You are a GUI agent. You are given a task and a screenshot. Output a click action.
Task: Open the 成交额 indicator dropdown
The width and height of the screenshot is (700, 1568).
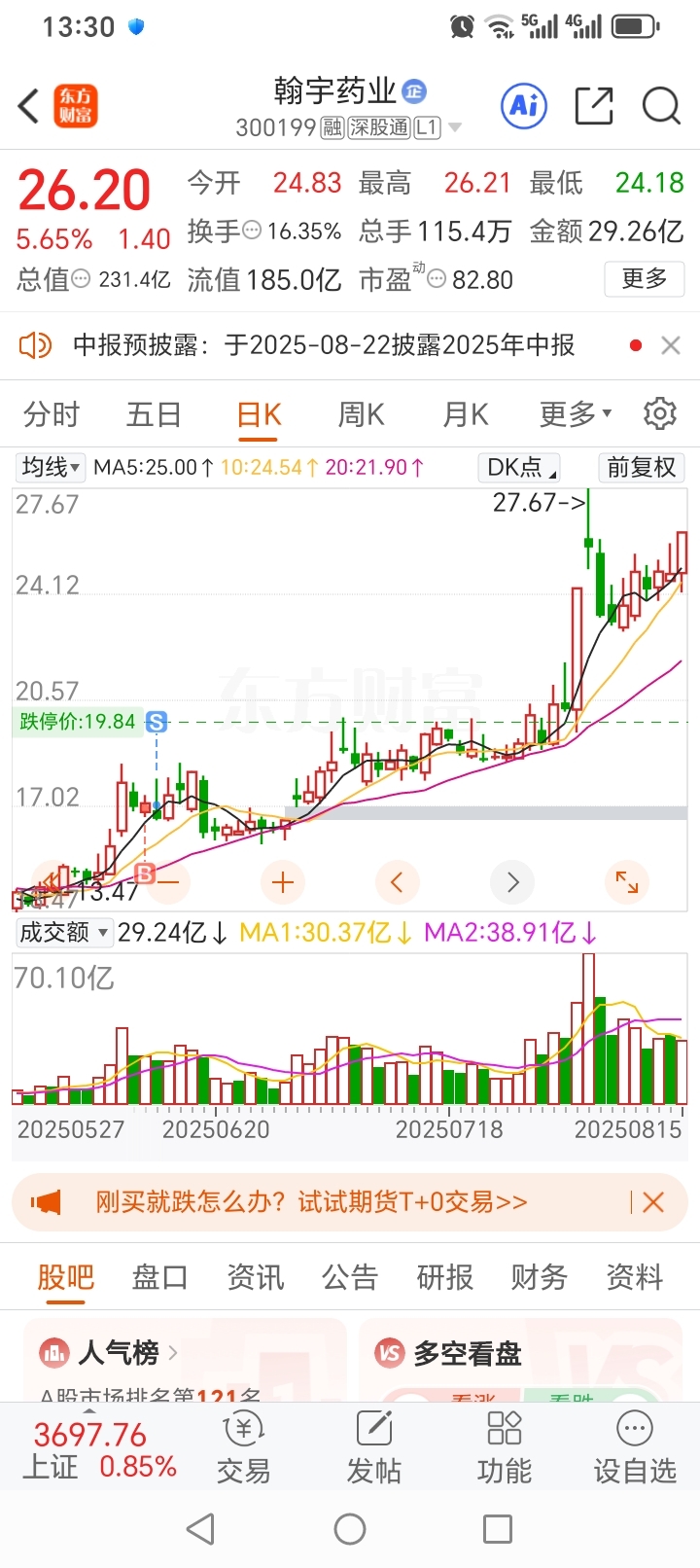coord(64,932)
